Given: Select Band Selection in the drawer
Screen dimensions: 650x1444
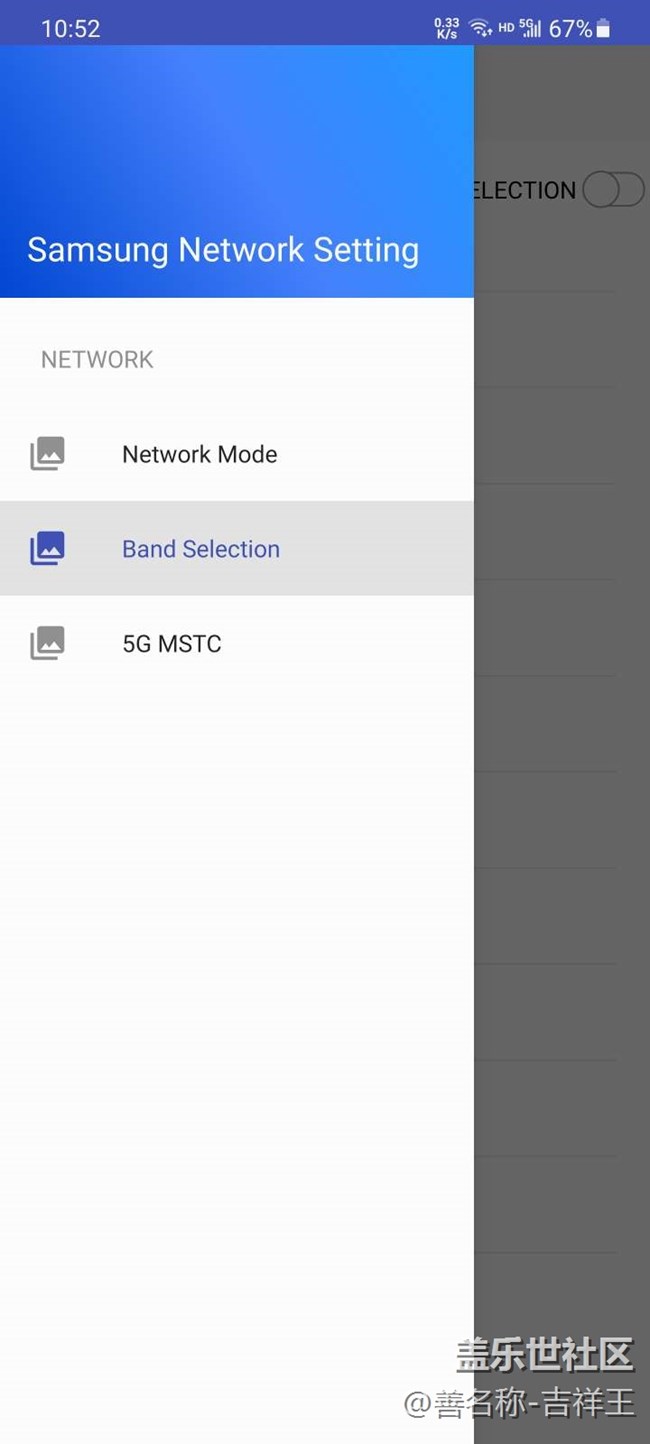Looking at the screenshot, I should [200, 549].
